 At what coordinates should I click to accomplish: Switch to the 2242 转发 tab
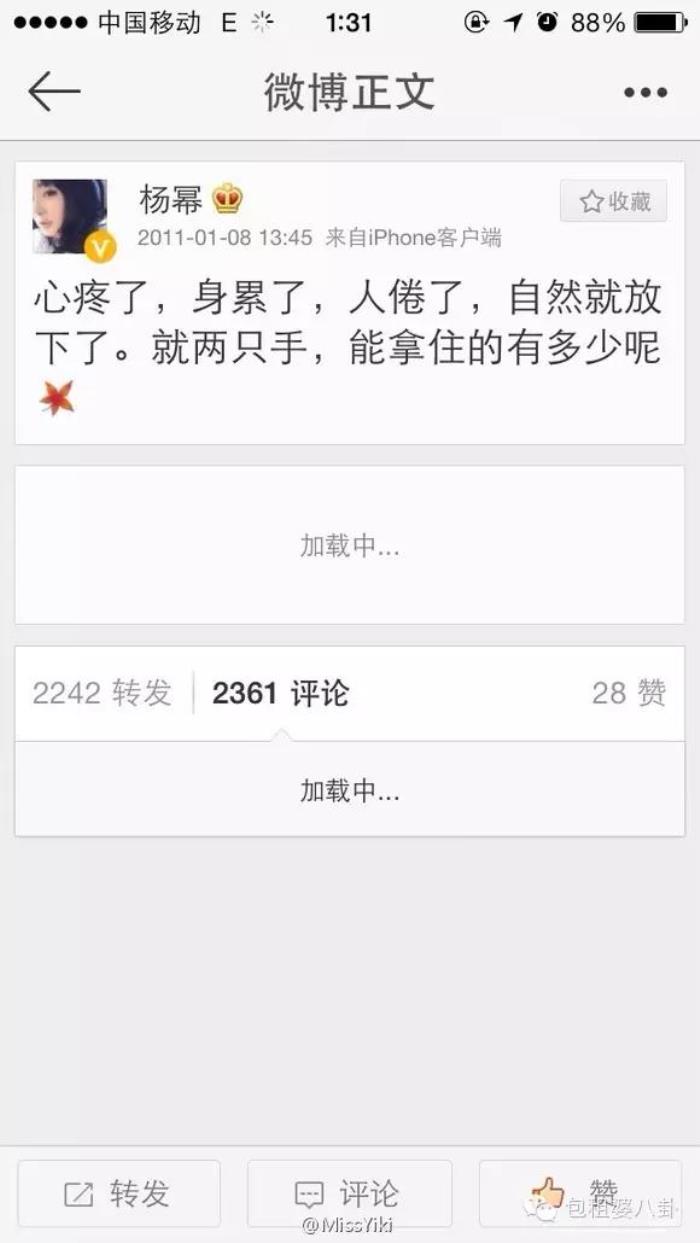pyautogui.click(x=102, y=693)
